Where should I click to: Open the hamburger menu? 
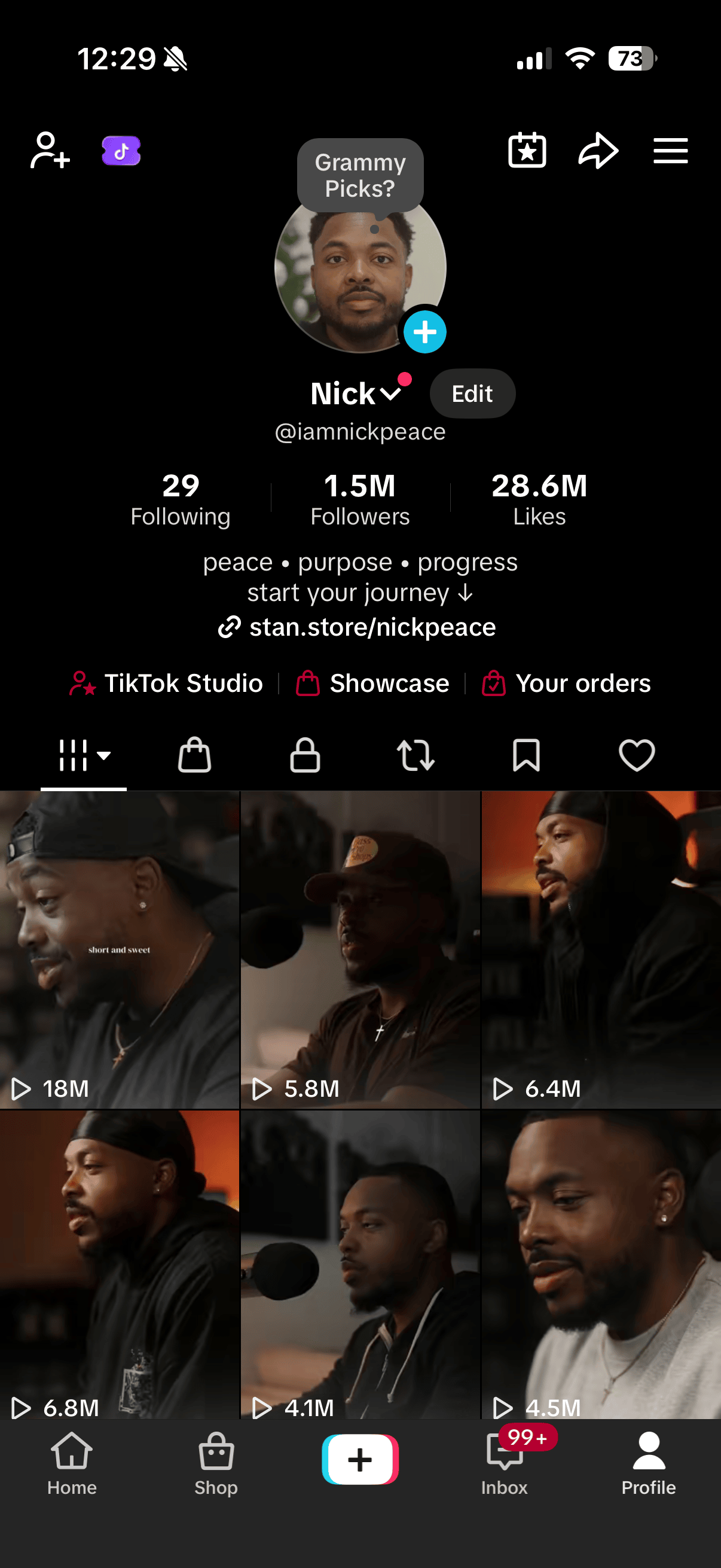(670, 150)
